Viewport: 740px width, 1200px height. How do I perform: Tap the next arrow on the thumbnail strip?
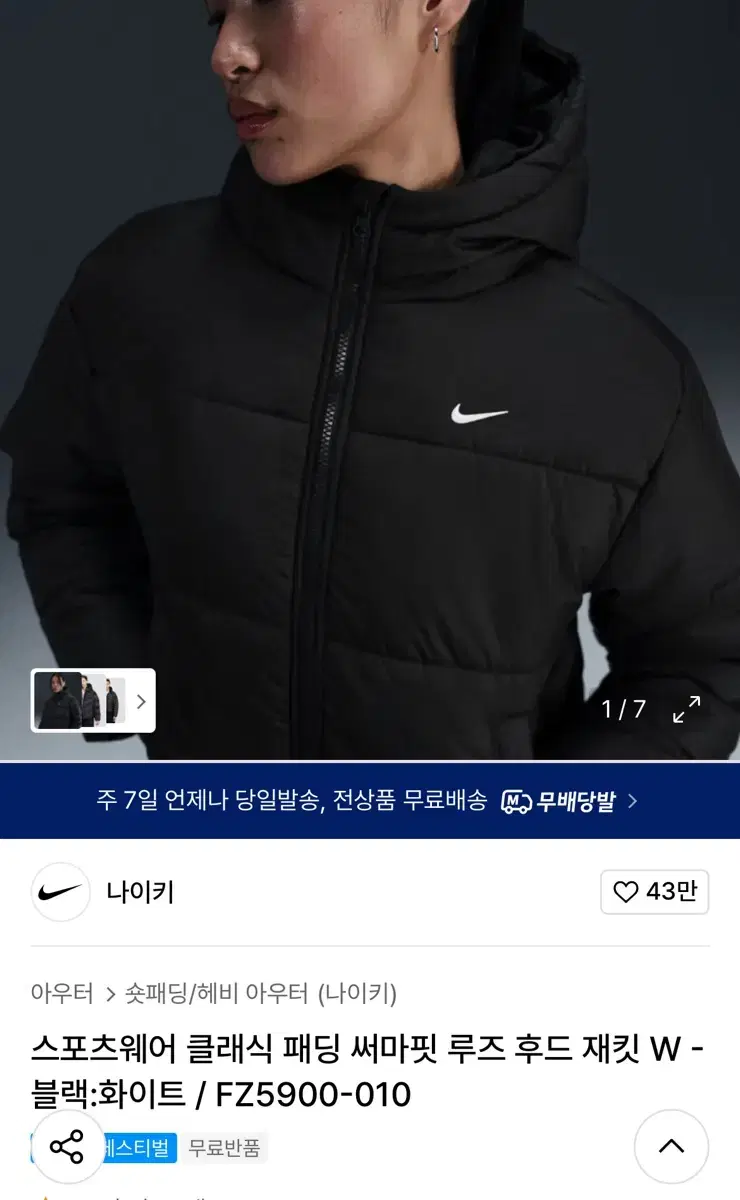143,701
